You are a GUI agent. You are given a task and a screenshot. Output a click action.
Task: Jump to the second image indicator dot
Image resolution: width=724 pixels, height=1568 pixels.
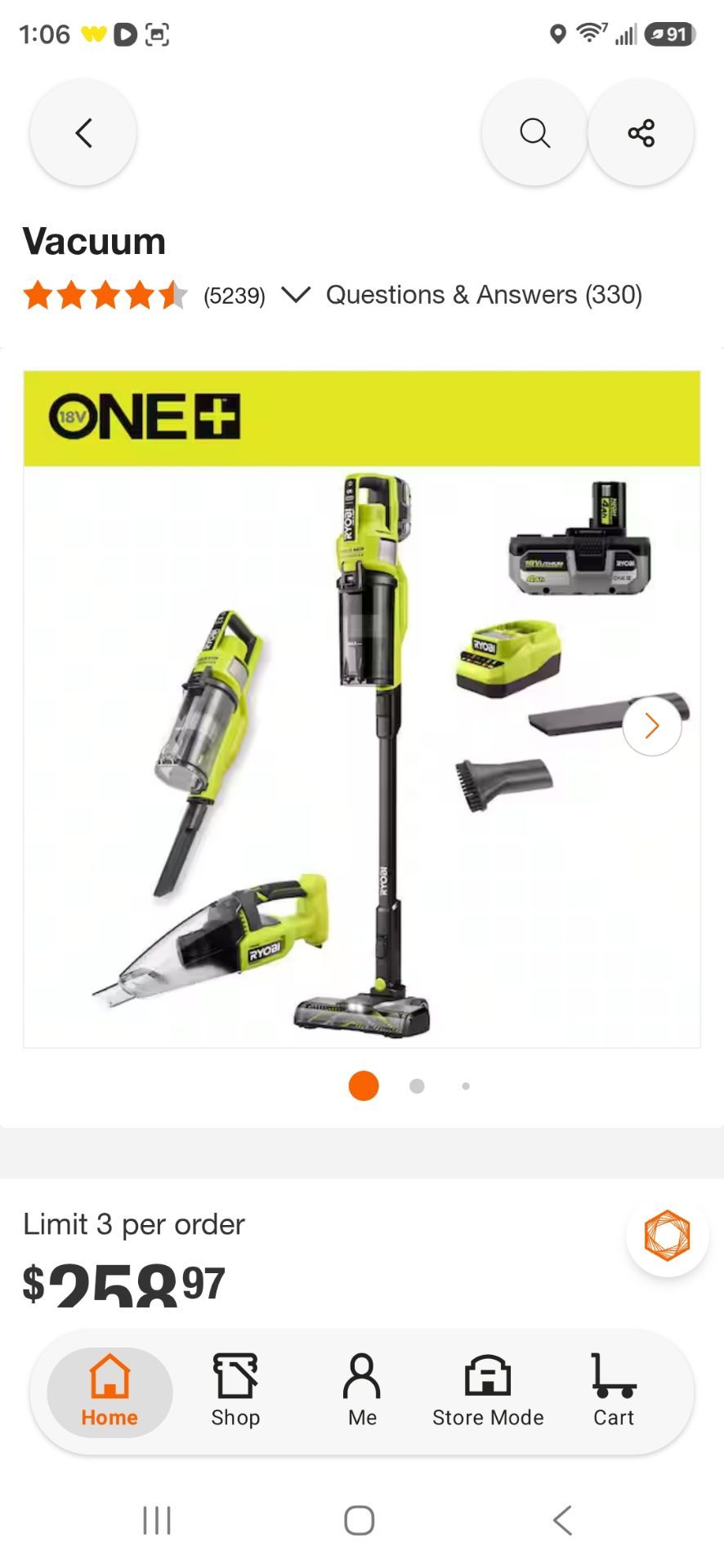click(x=417, y=1086)
